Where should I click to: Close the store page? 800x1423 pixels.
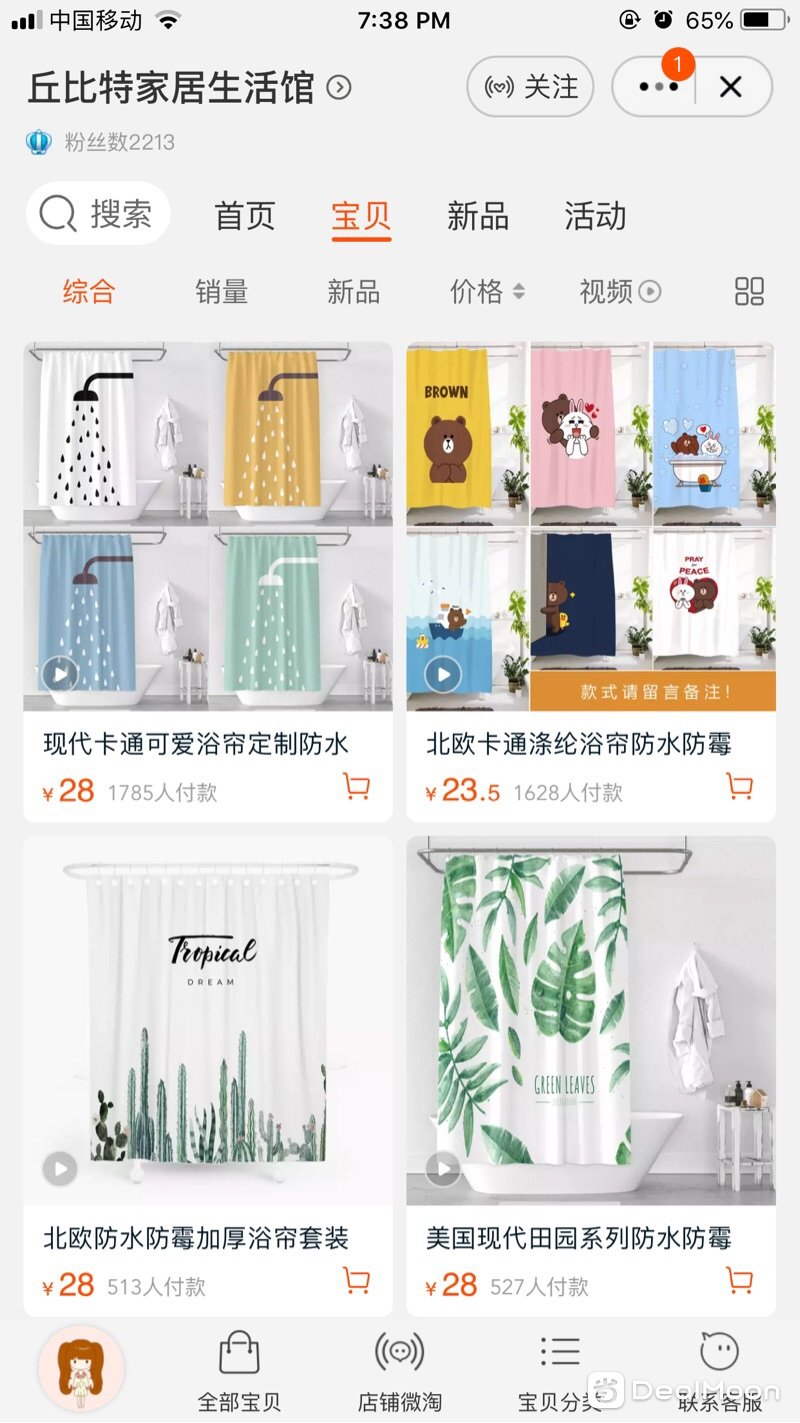(x=731, y=87)
